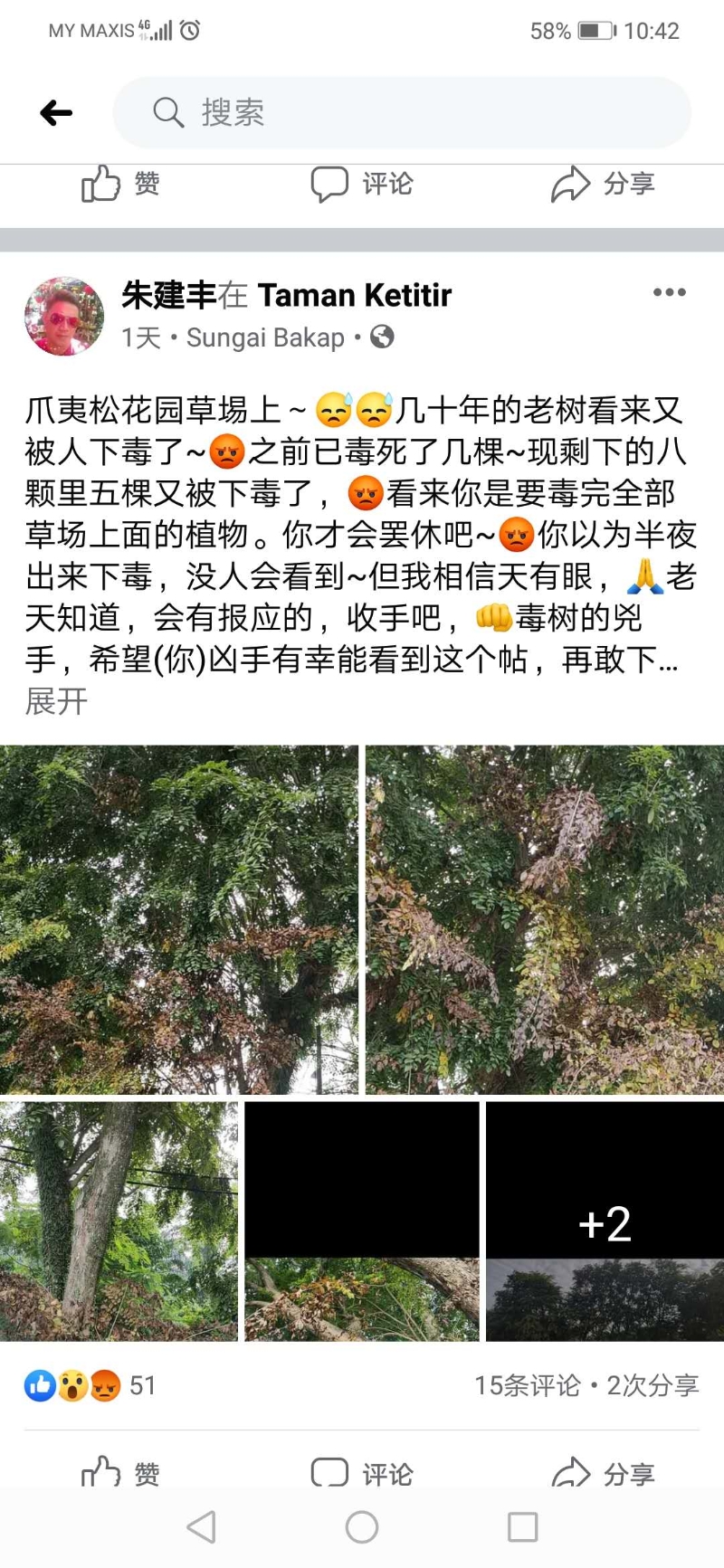Screen dimensions: 724x1568
Task: Open the three-dot post options menu
Action: coord(670,291)
